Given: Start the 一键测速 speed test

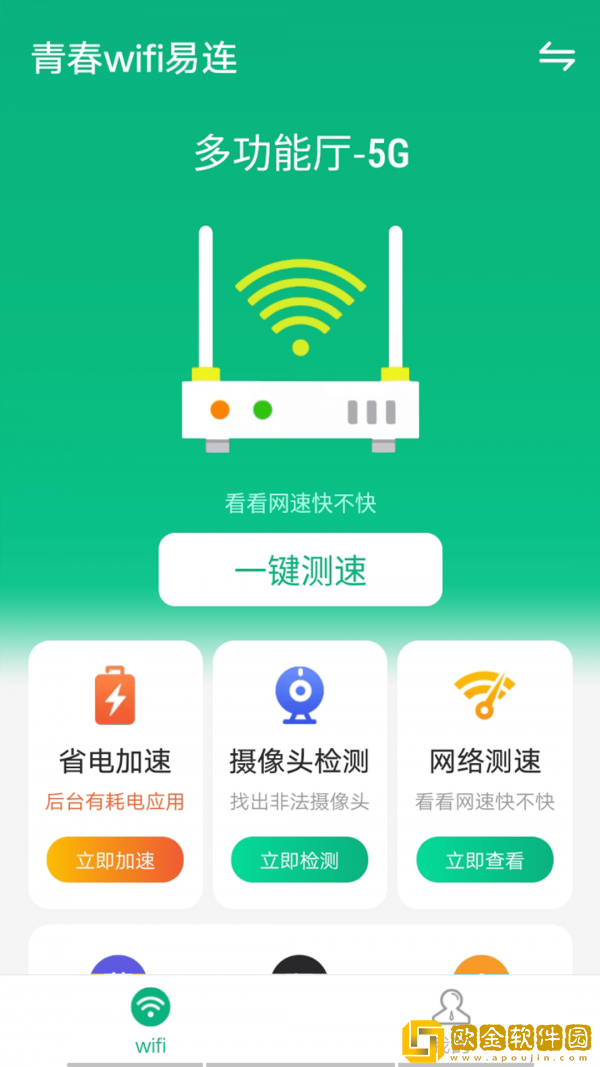Looking at the screenshot, I should (300, 570).
